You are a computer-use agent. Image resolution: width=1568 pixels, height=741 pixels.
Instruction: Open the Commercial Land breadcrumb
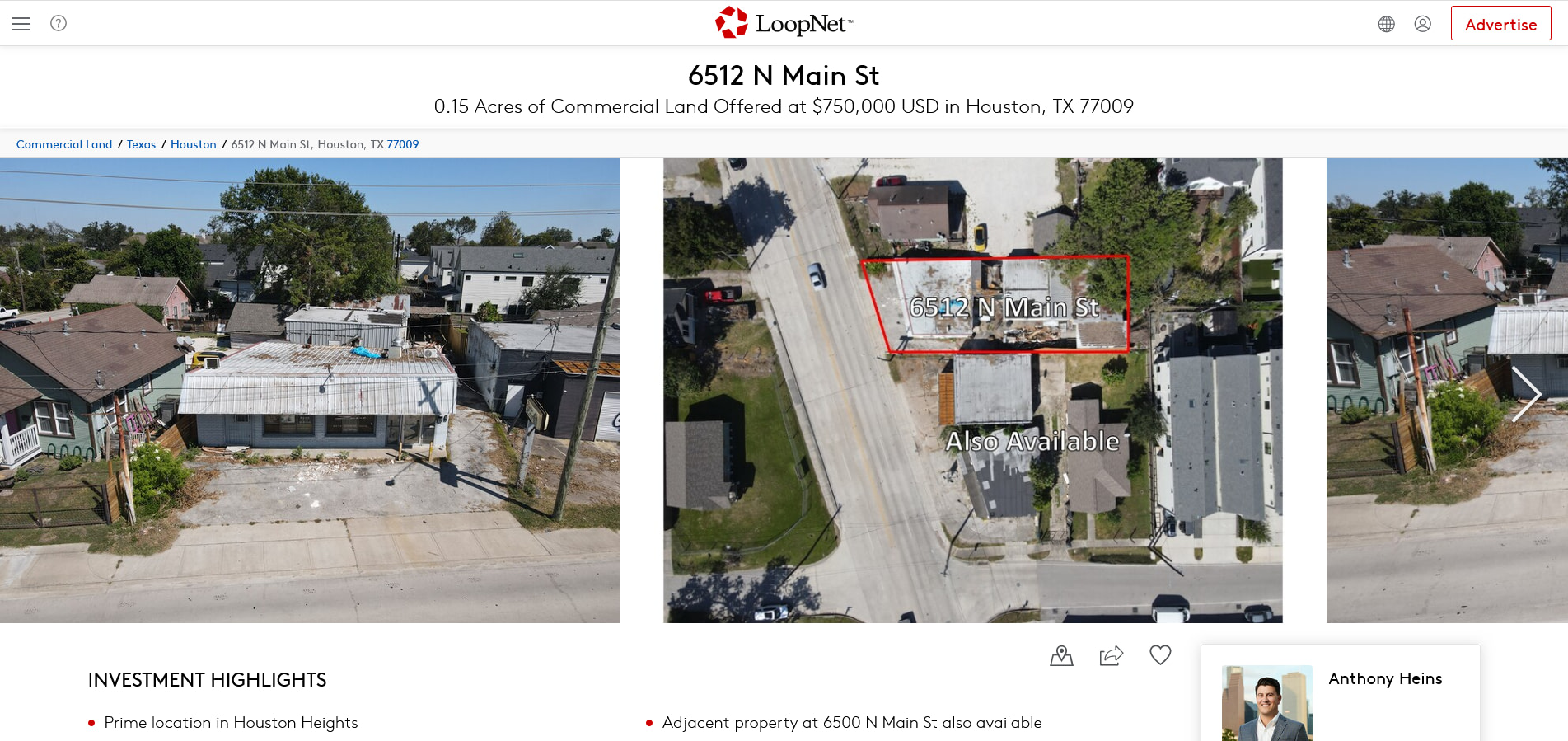click(64, 144)
